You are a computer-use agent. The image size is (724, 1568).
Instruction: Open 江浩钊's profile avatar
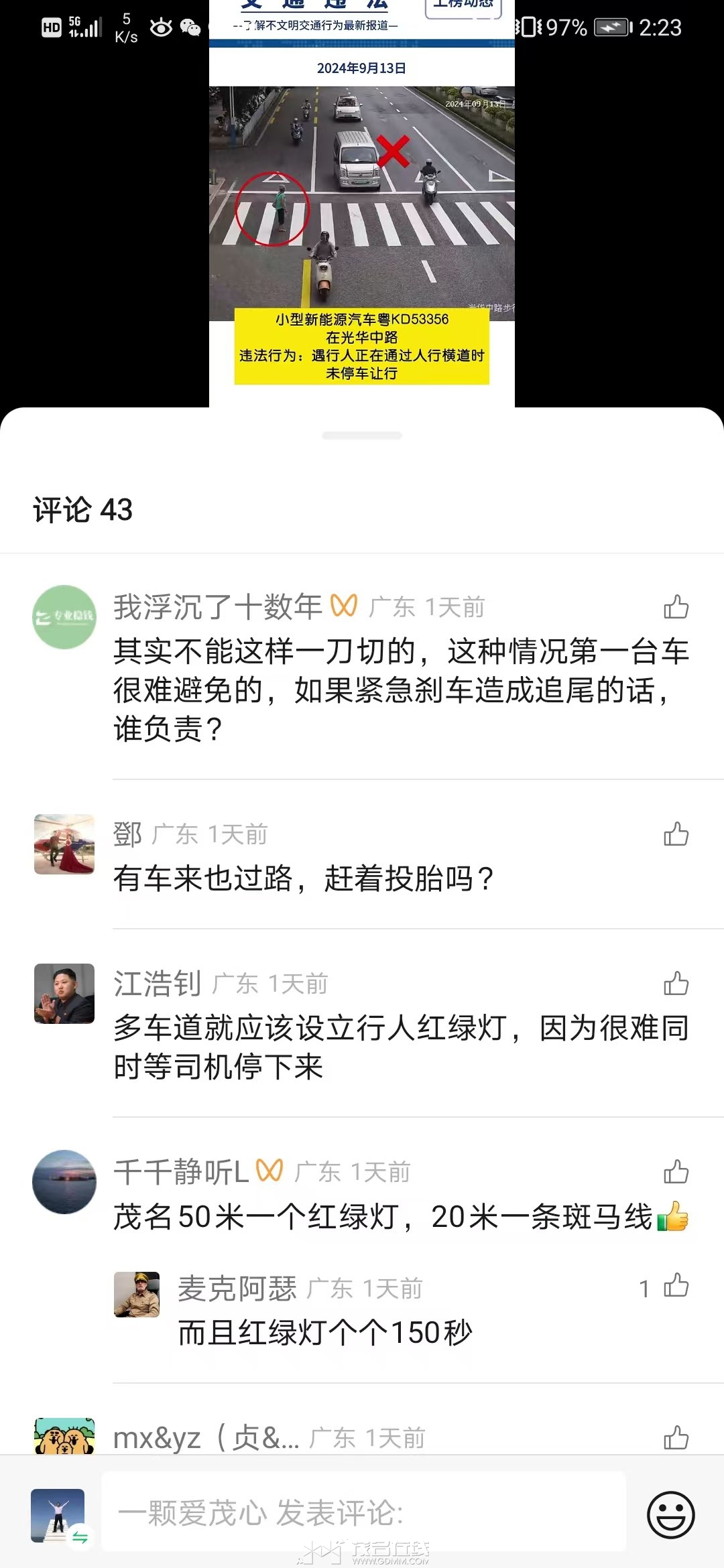tap(64, 994)
